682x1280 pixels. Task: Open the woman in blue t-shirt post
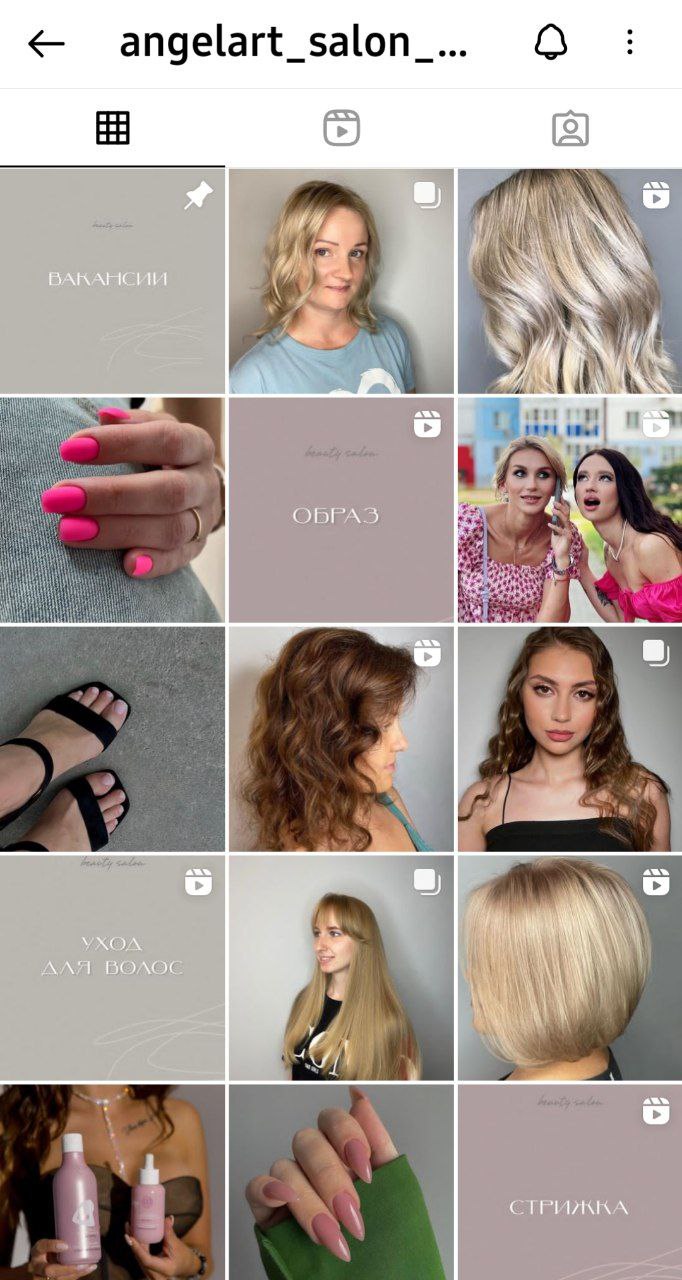coord(341,281)
